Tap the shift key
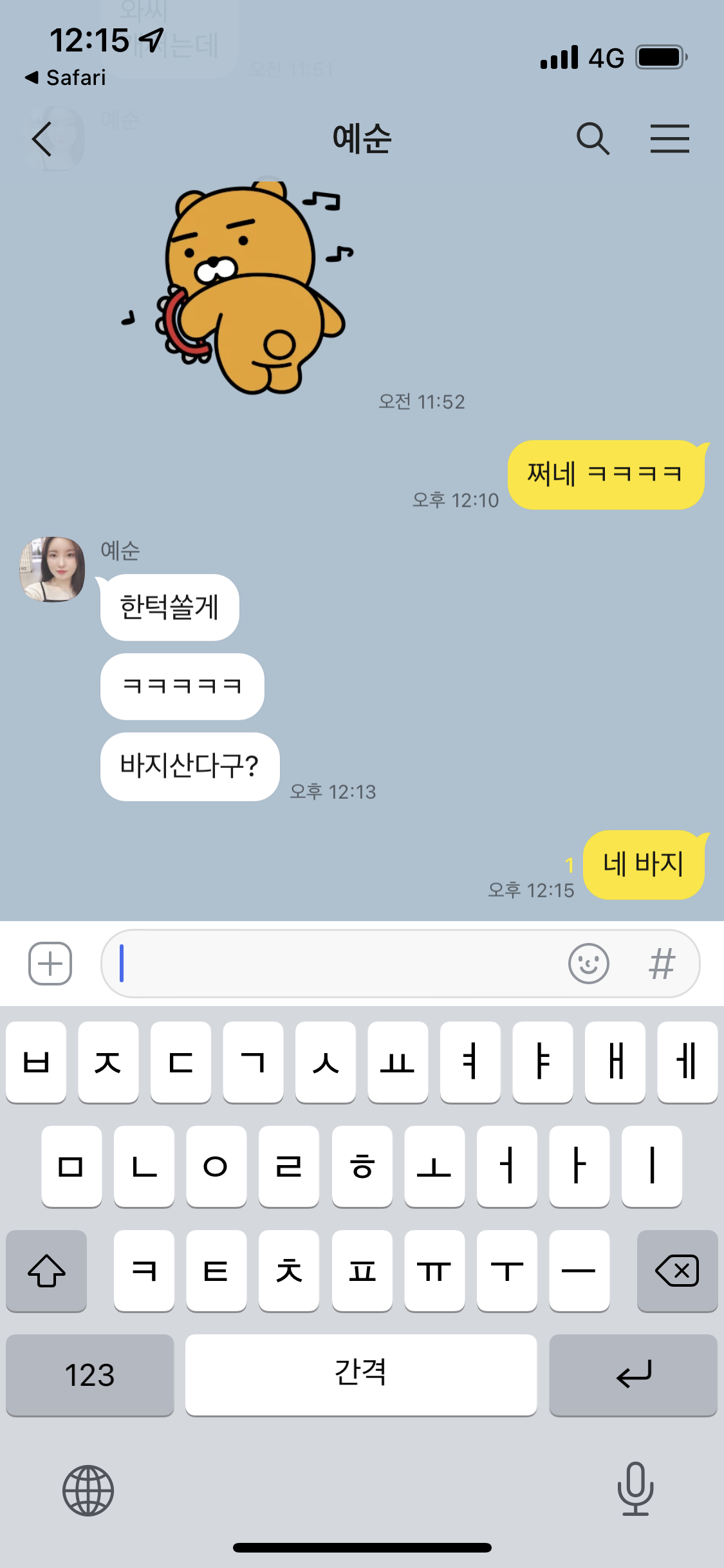 coord(46,1271)
